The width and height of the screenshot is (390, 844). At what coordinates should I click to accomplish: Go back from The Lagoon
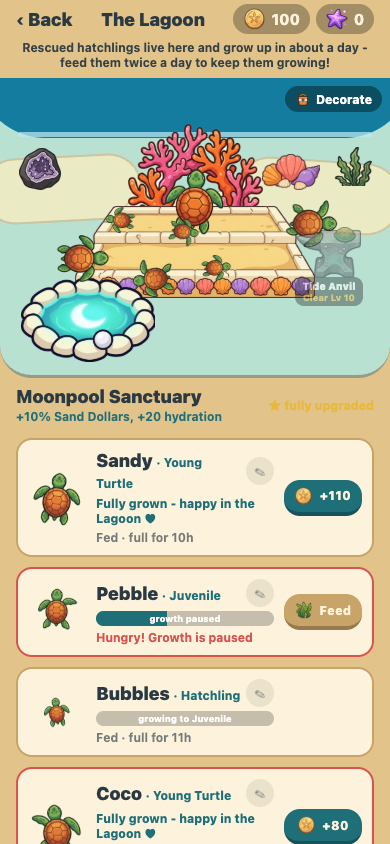pyautogui.click(x=44, y=20)
